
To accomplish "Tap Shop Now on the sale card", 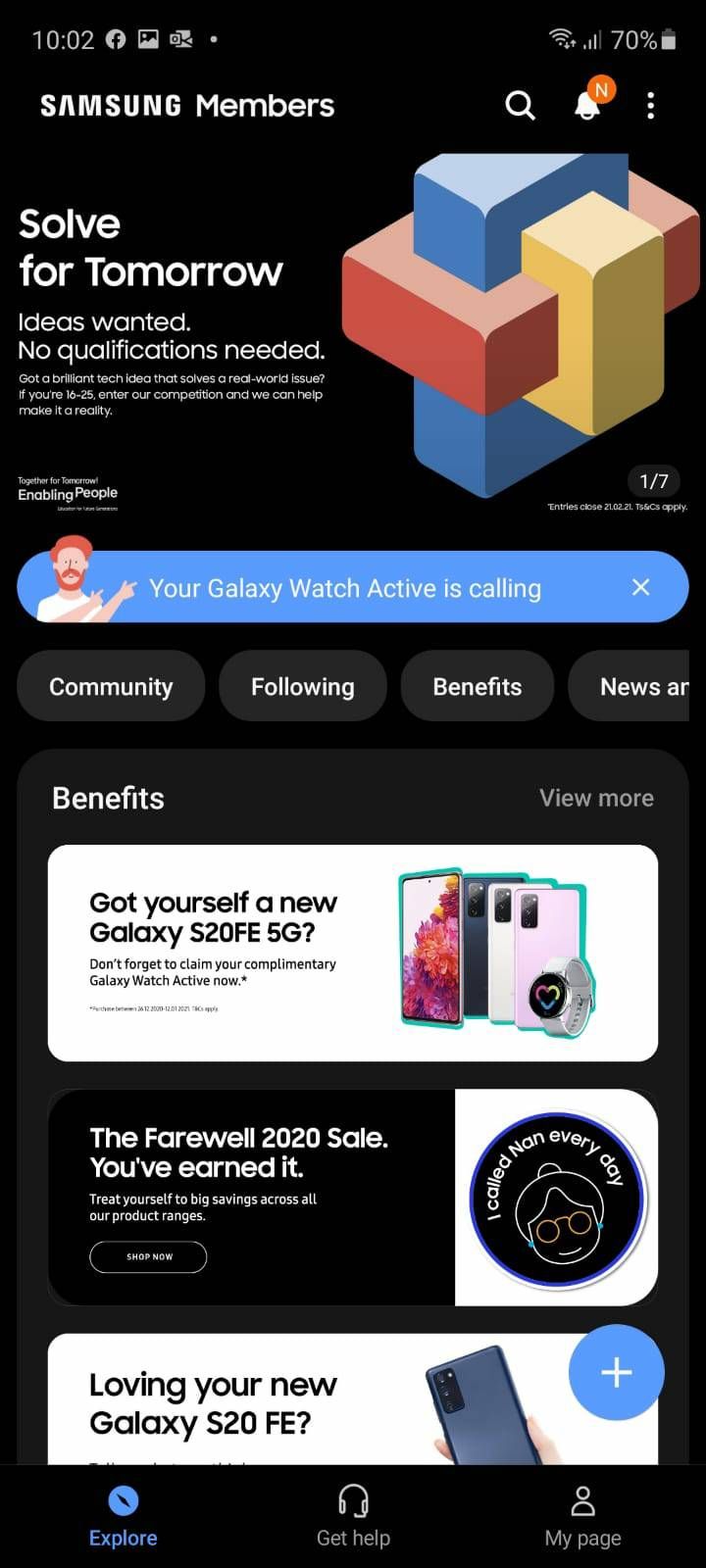I will pyautogui.click(x=148, y=1256).
